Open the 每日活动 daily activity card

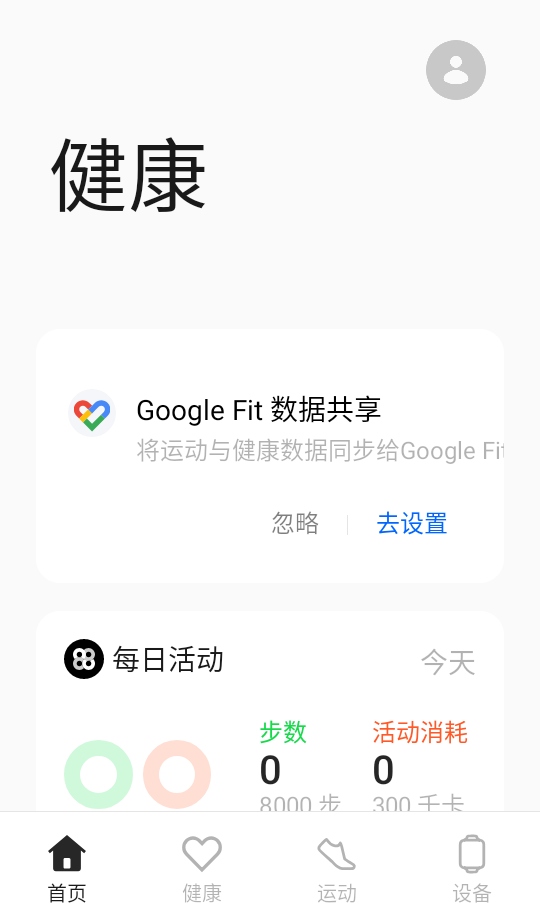point(270,711)
